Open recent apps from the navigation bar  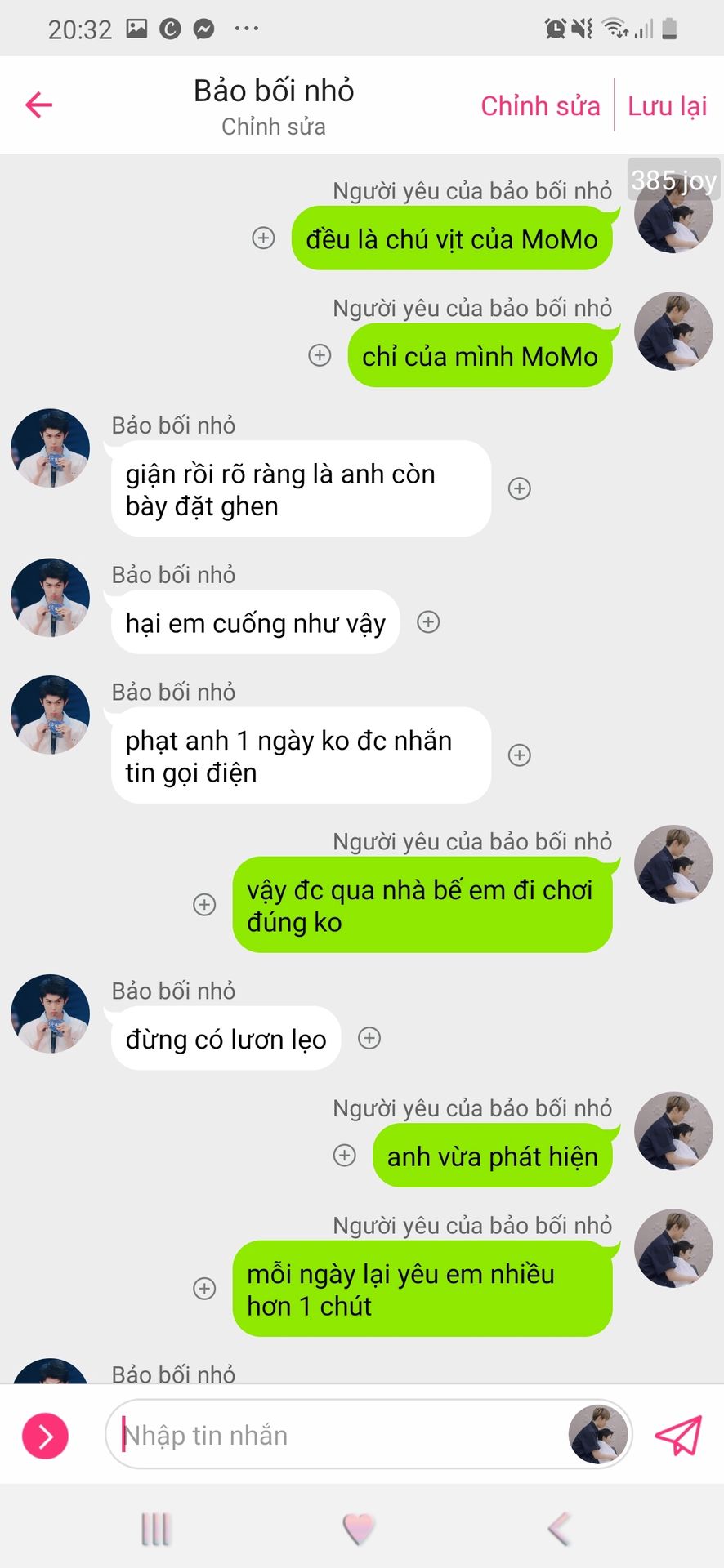156,1529
